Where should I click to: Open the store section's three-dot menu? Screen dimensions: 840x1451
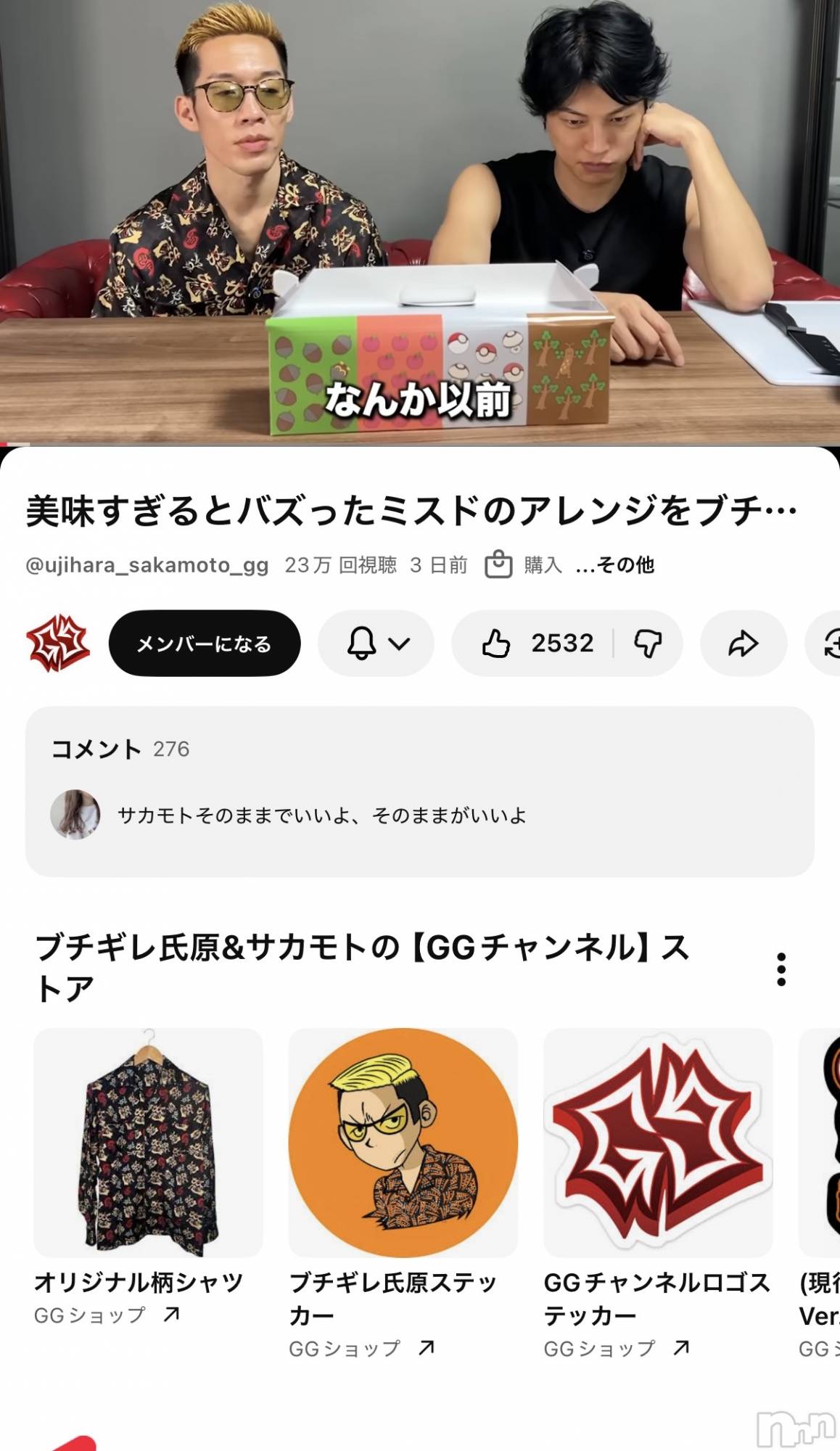tap(781, 969)
